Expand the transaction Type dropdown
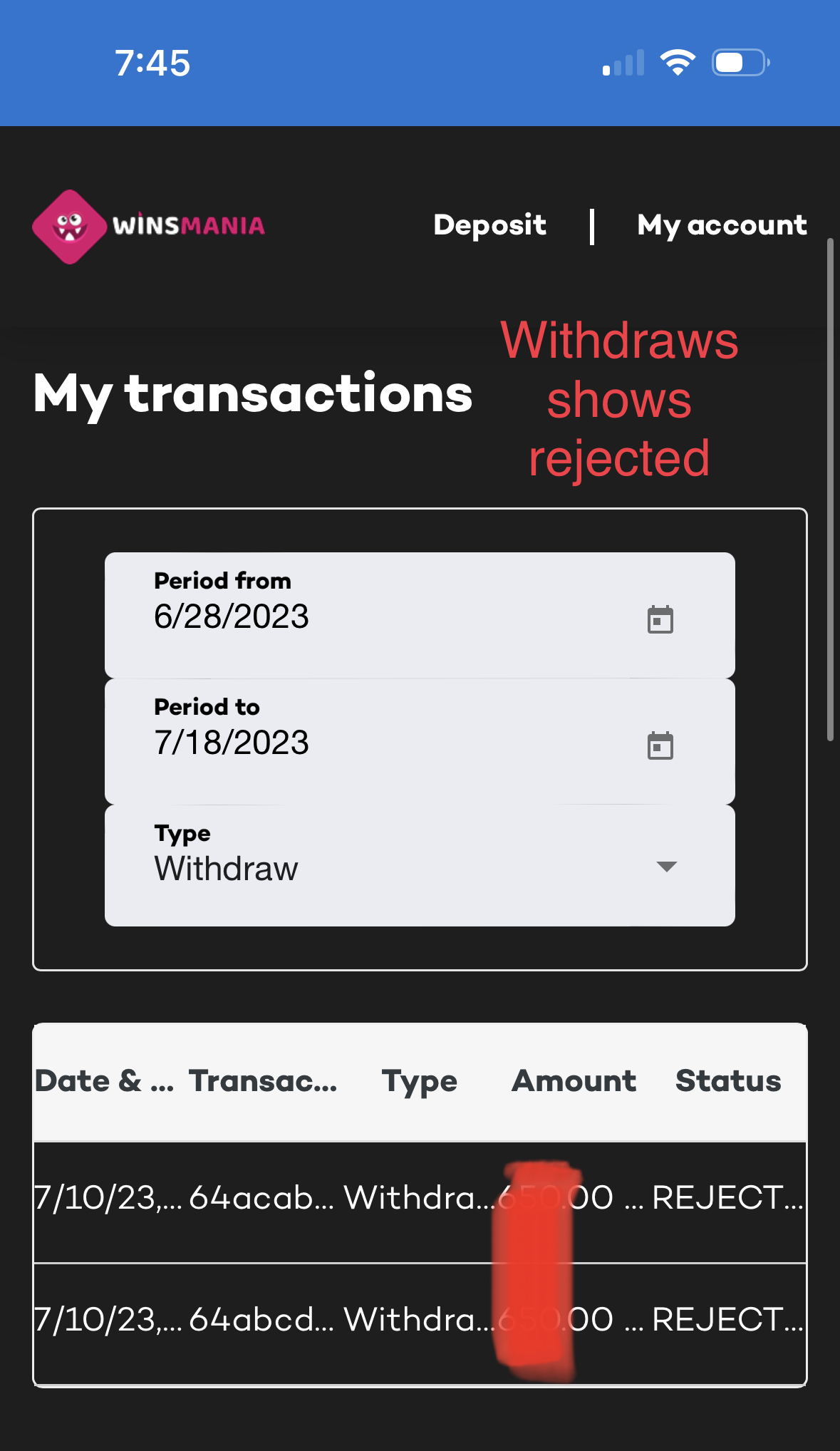The width and height of the screenshot is (840, 1451). pyautogui.click(x=665, y=867)
